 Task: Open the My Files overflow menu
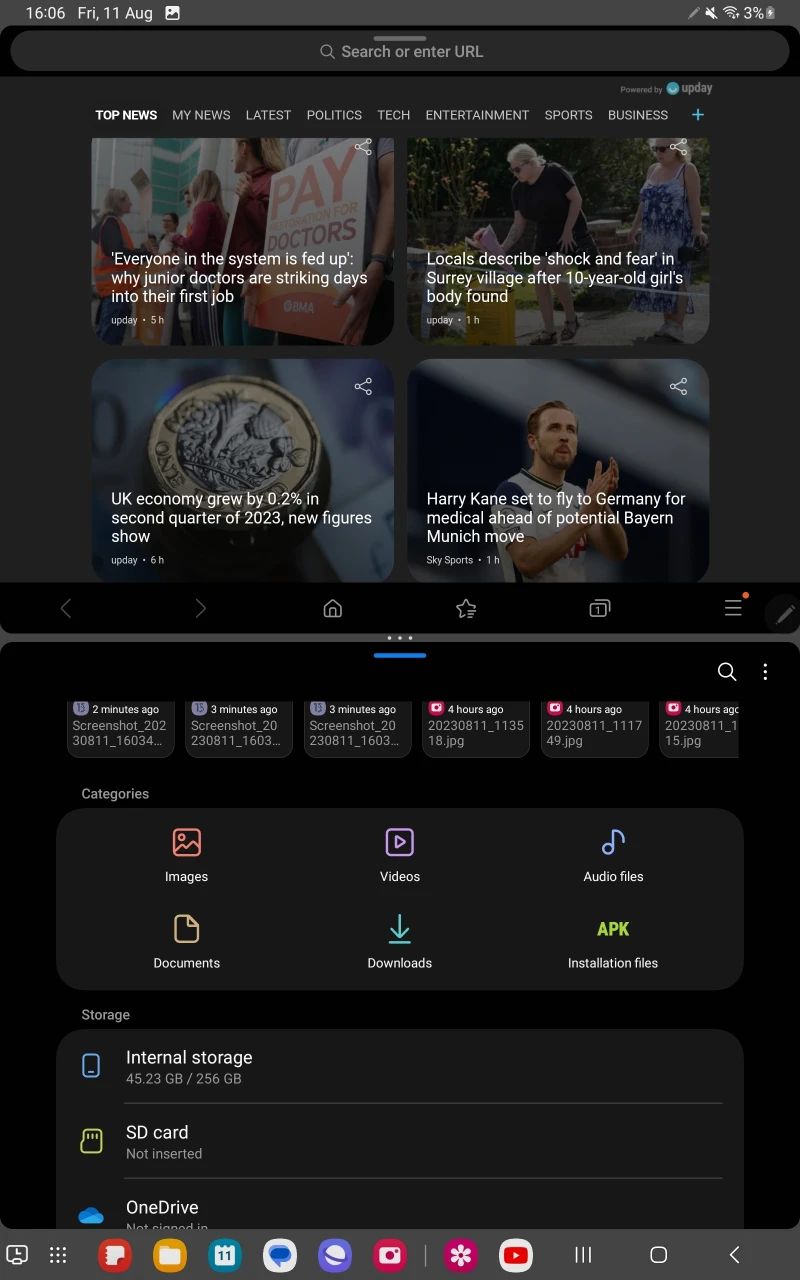coord(765,672)
